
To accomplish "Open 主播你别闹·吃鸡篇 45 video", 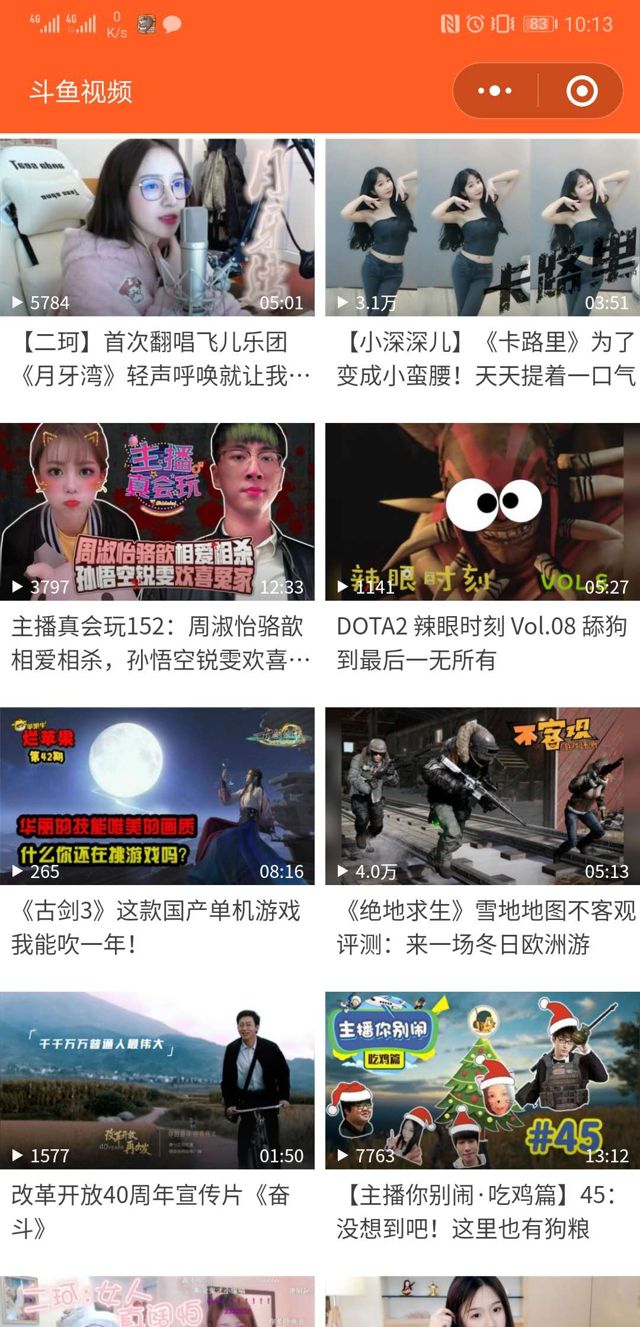I will [x=482, y=1080].
